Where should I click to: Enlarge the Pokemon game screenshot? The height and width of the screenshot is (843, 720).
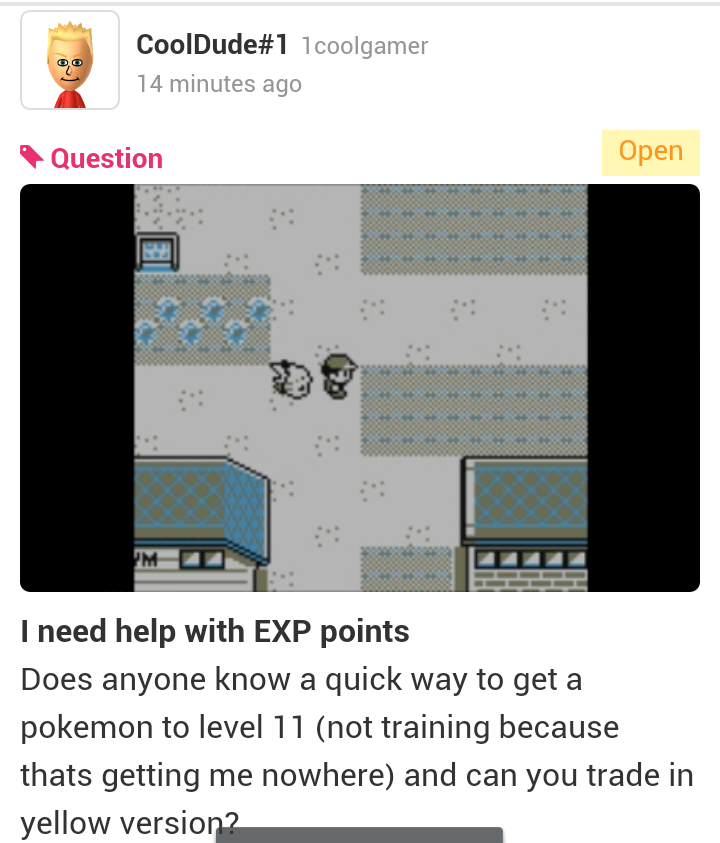click(360, 388)
